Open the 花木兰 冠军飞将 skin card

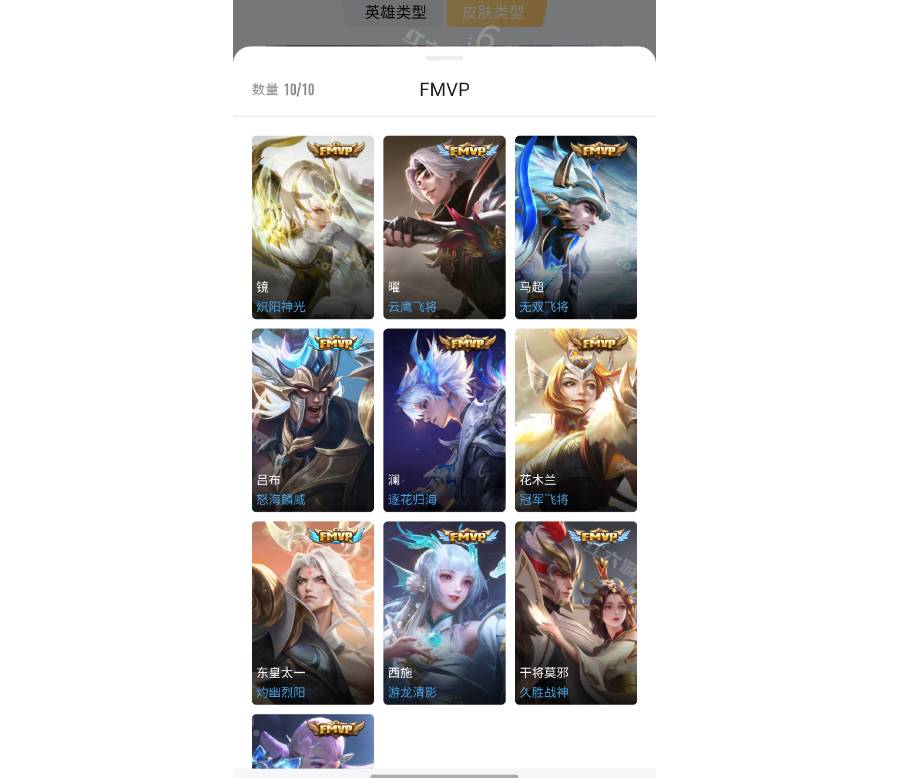tap(575, 420)
